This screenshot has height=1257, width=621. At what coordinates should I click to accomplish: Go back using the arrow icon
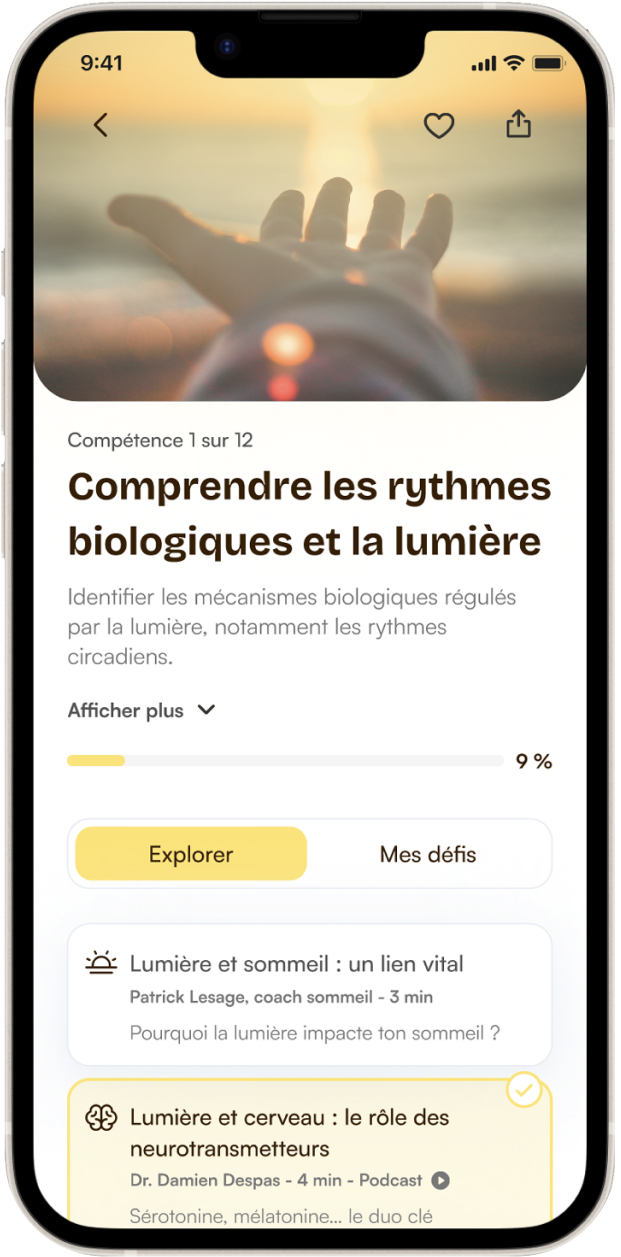pyautogui.click(x=100, y=125)
